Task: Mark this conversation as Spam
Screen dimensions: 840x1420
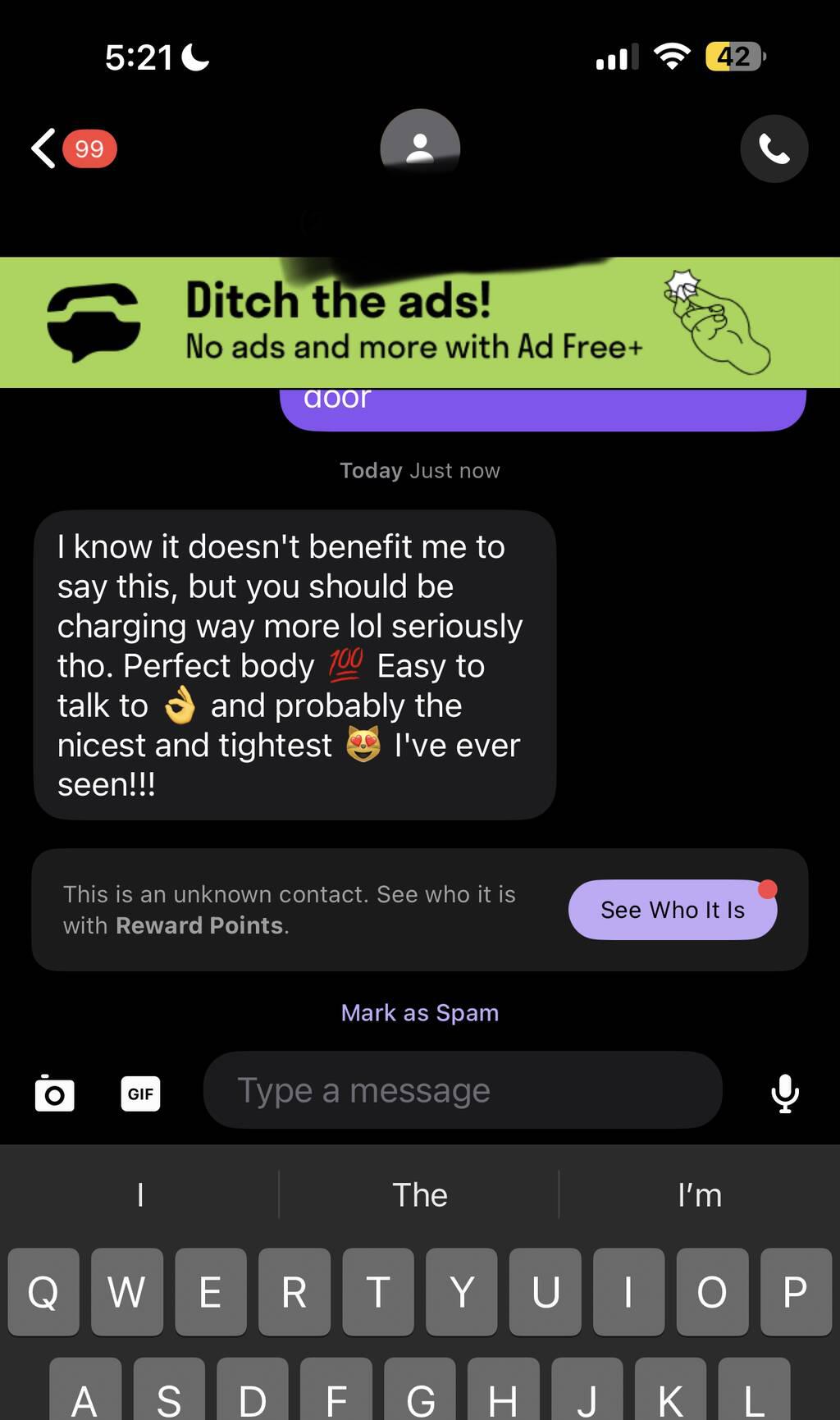Action: pos(420,1013)
